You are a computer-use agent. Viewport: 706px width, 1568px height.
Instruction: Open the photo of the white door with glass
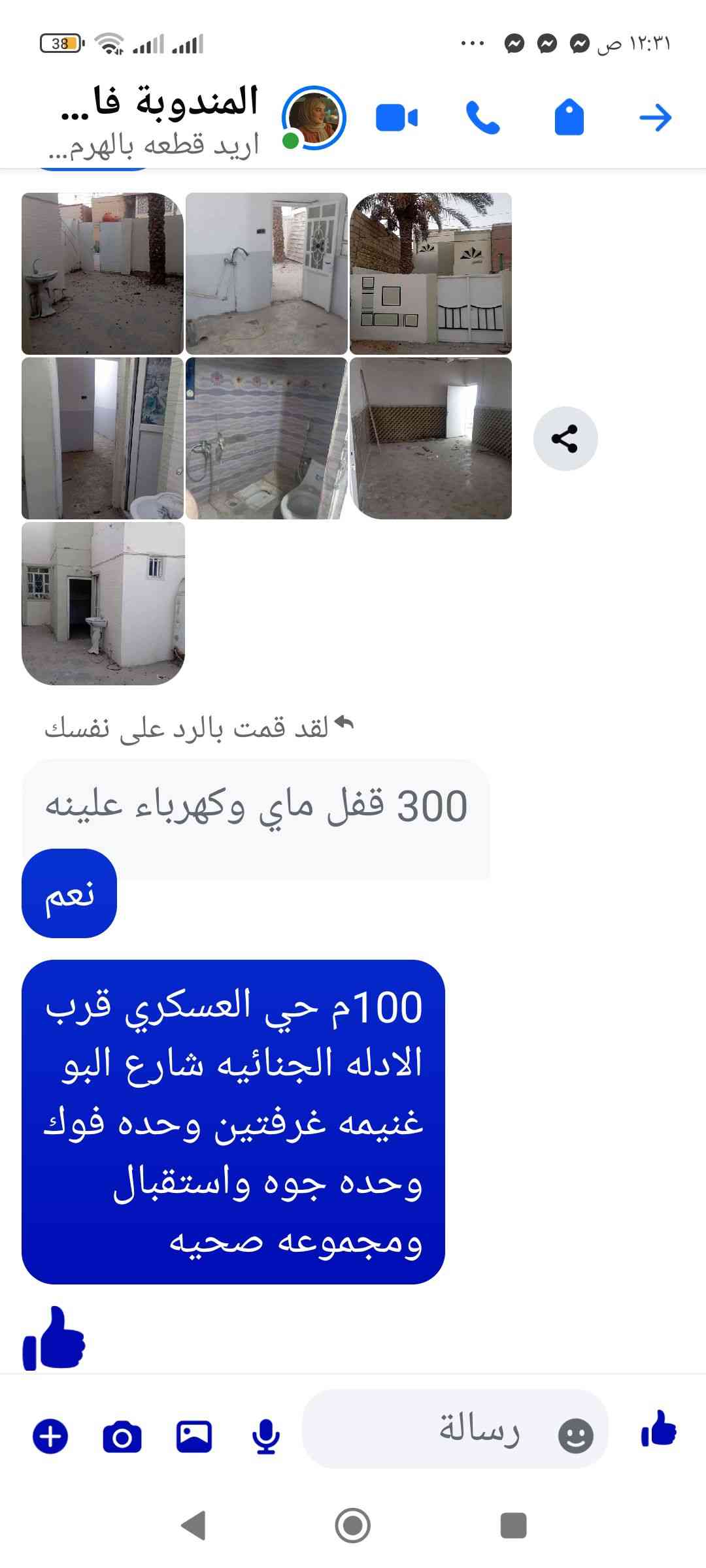coord(266,273)
